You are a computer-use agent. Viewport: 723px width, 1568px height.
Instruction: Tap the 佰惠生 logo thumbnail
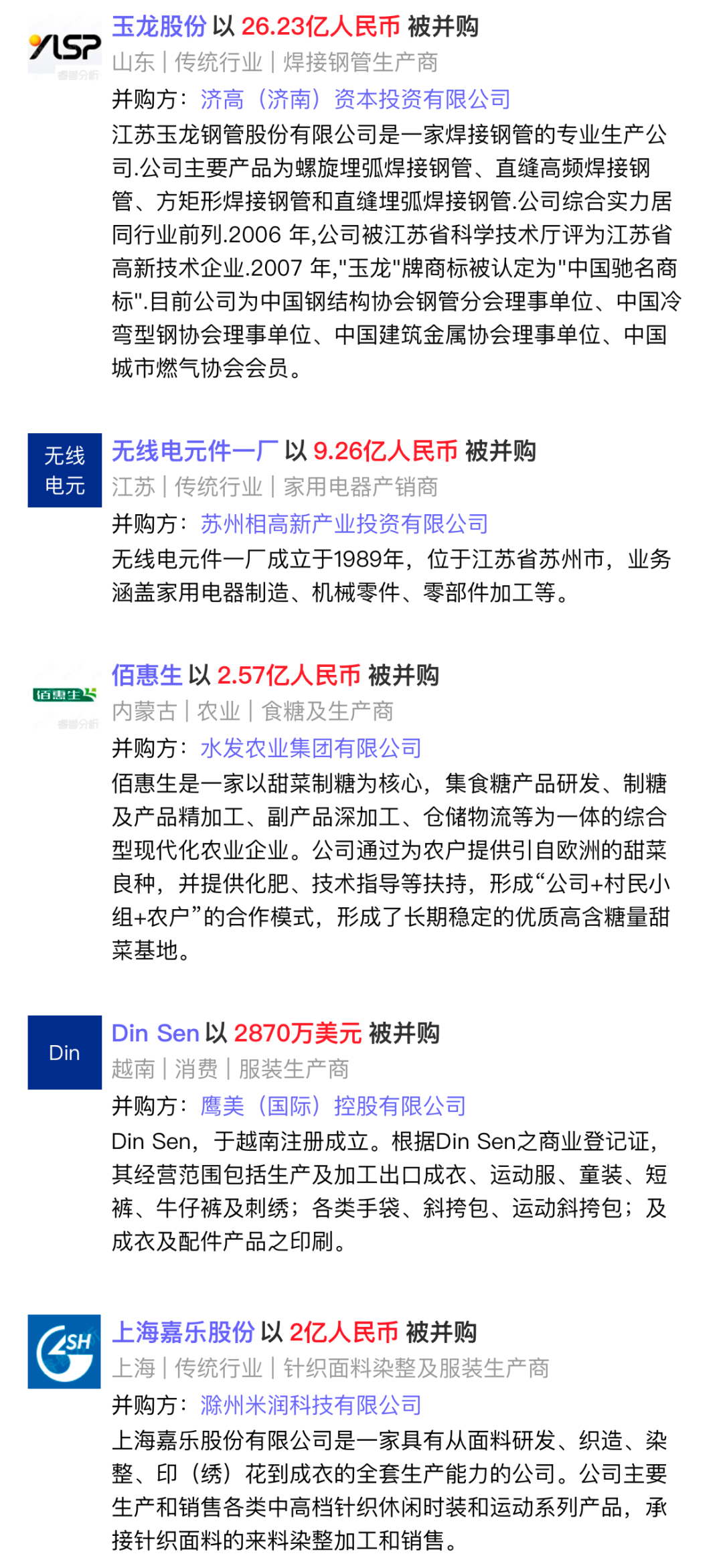tap(64, 694)
